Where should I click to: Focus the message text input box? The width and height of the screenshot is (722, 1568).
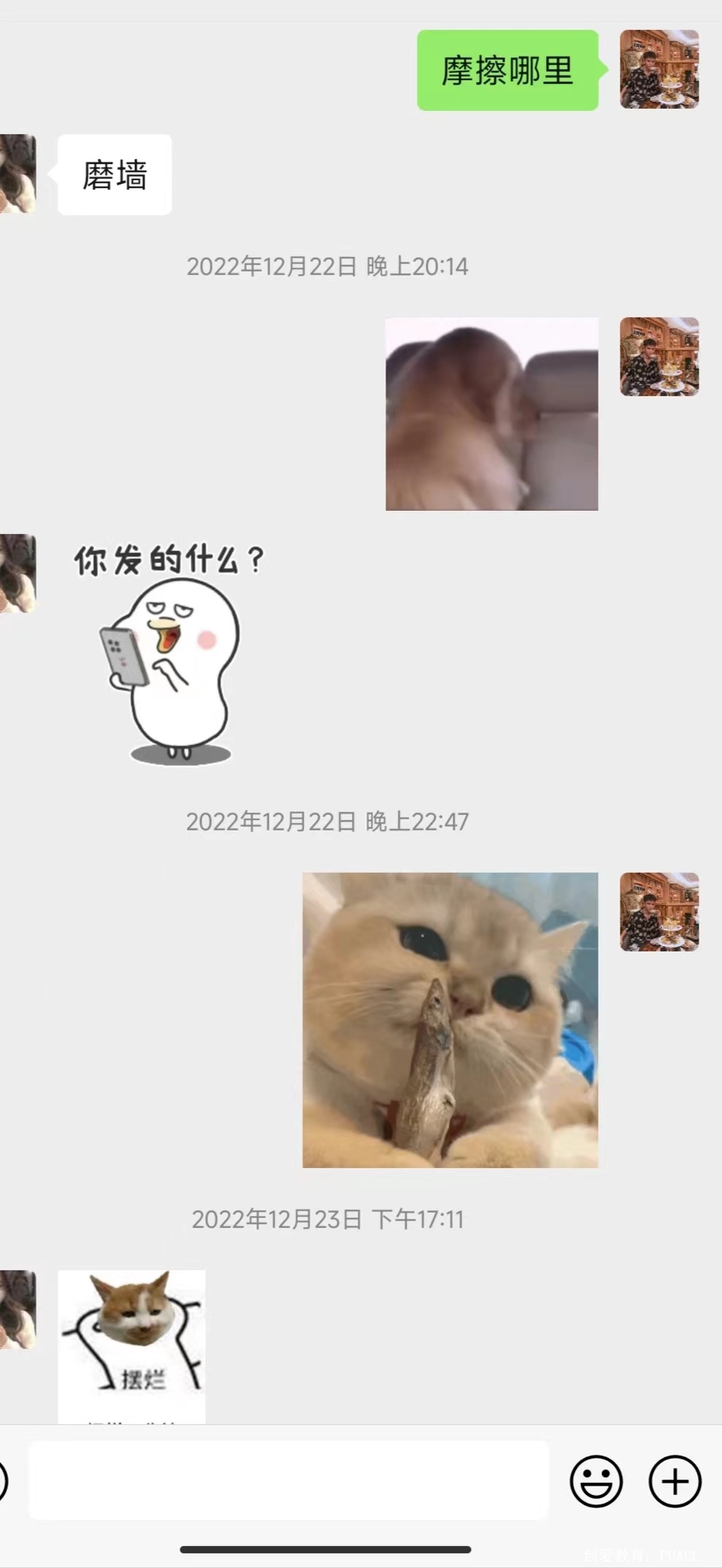[288, 1481]
